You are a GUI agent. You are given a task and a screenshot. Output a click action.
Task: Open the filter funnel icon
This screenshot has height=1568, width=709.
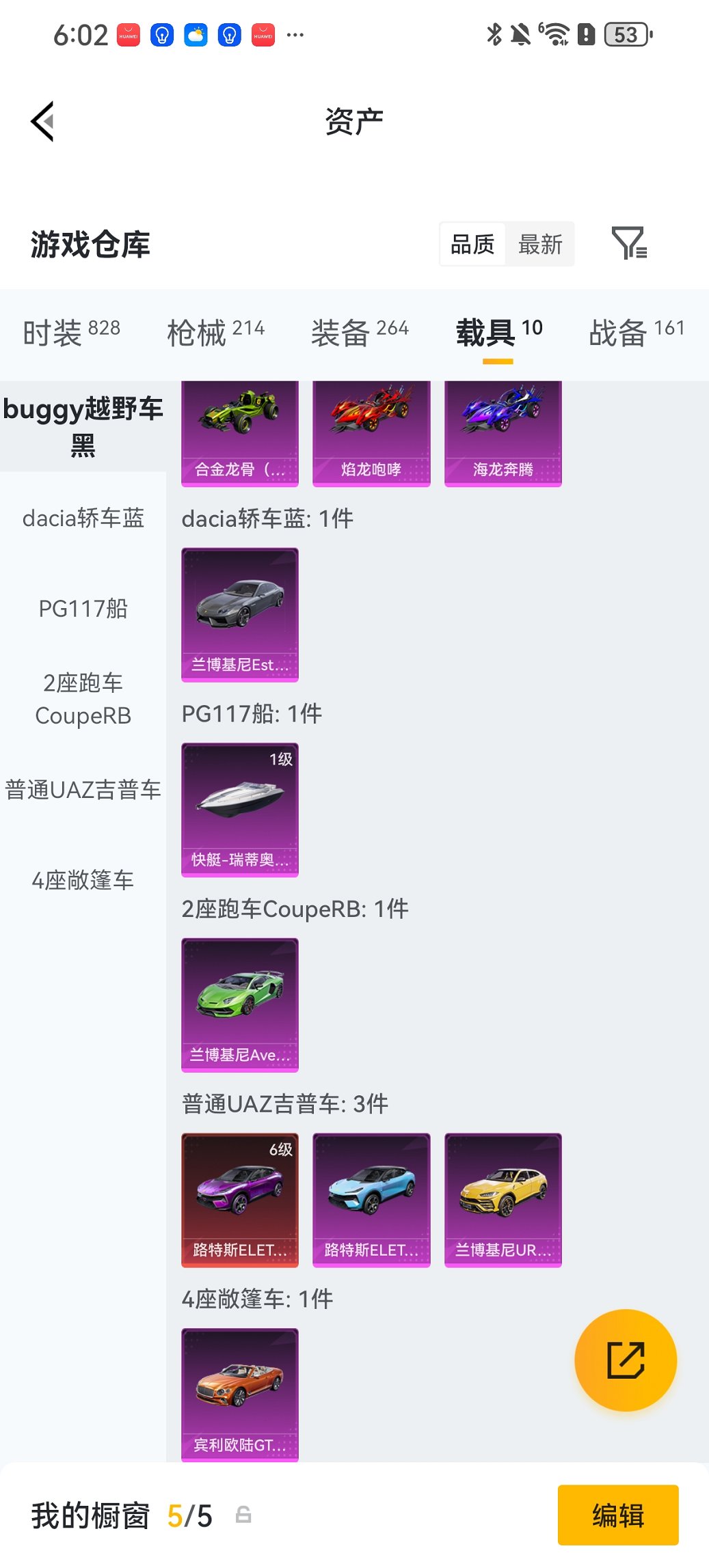coord(630,244)
